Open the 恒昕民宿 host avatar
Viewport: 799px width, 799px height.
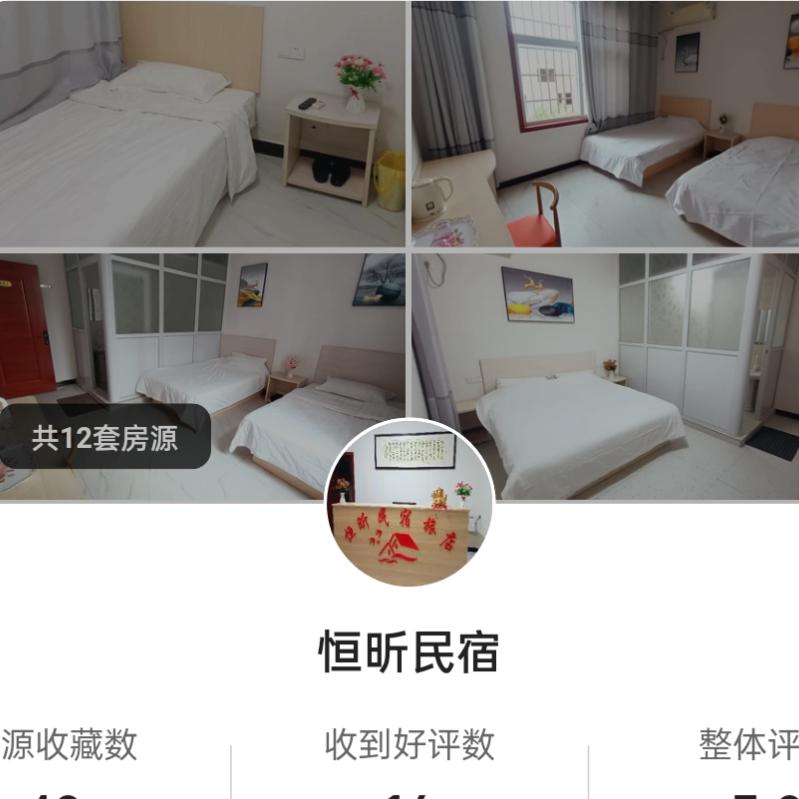[410, 503]
